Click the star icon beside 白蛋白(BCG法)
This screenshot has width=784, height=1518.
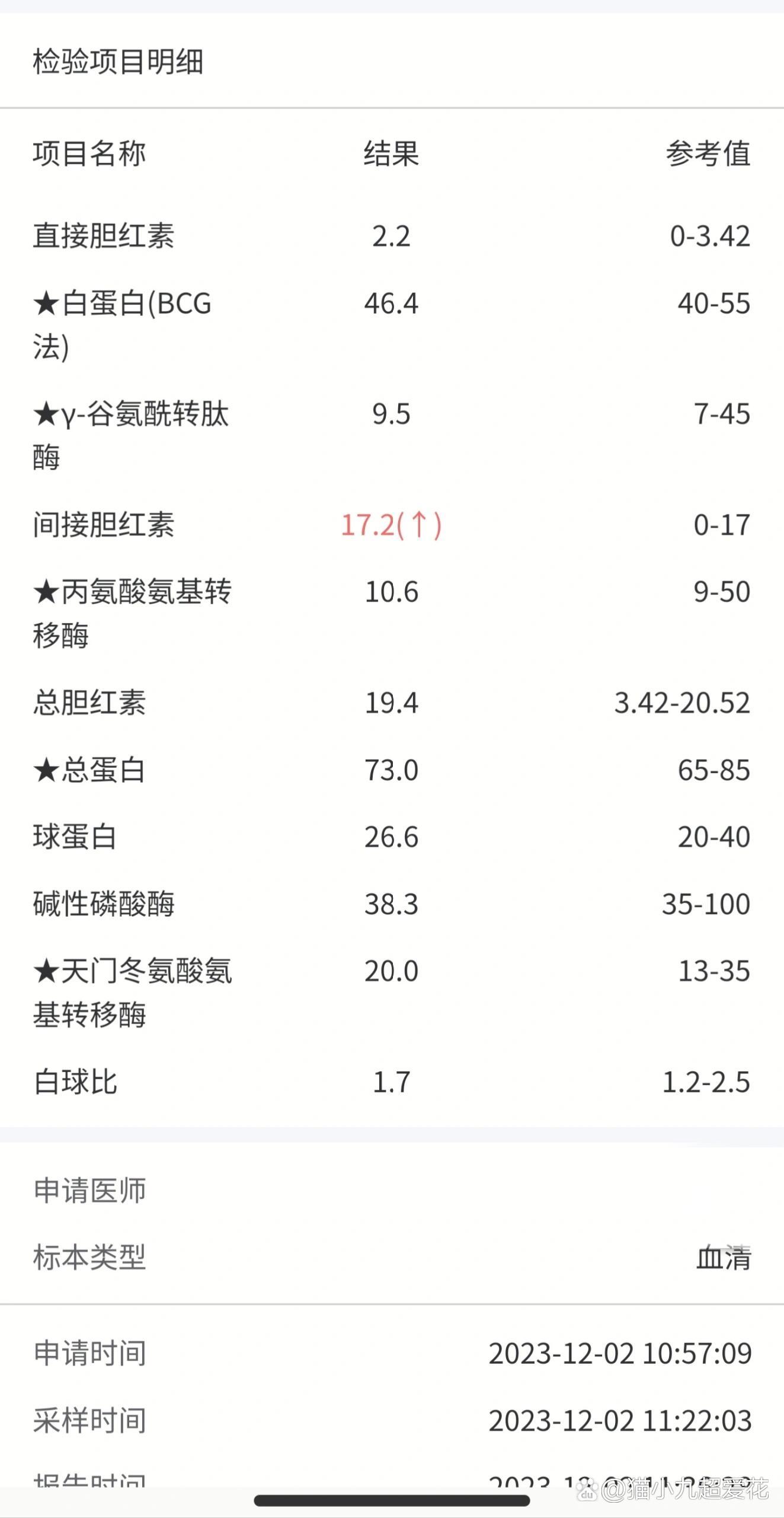(x=45, y=305)
